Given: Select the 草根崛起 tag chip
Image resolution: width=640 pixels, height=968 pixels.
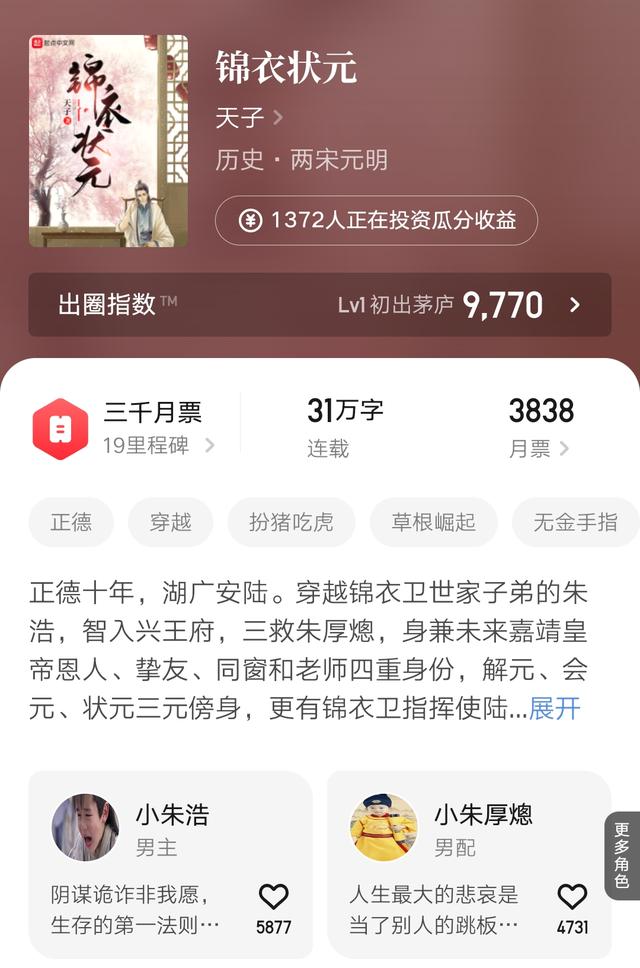Looking at the screenshot, I should point(433,522).
